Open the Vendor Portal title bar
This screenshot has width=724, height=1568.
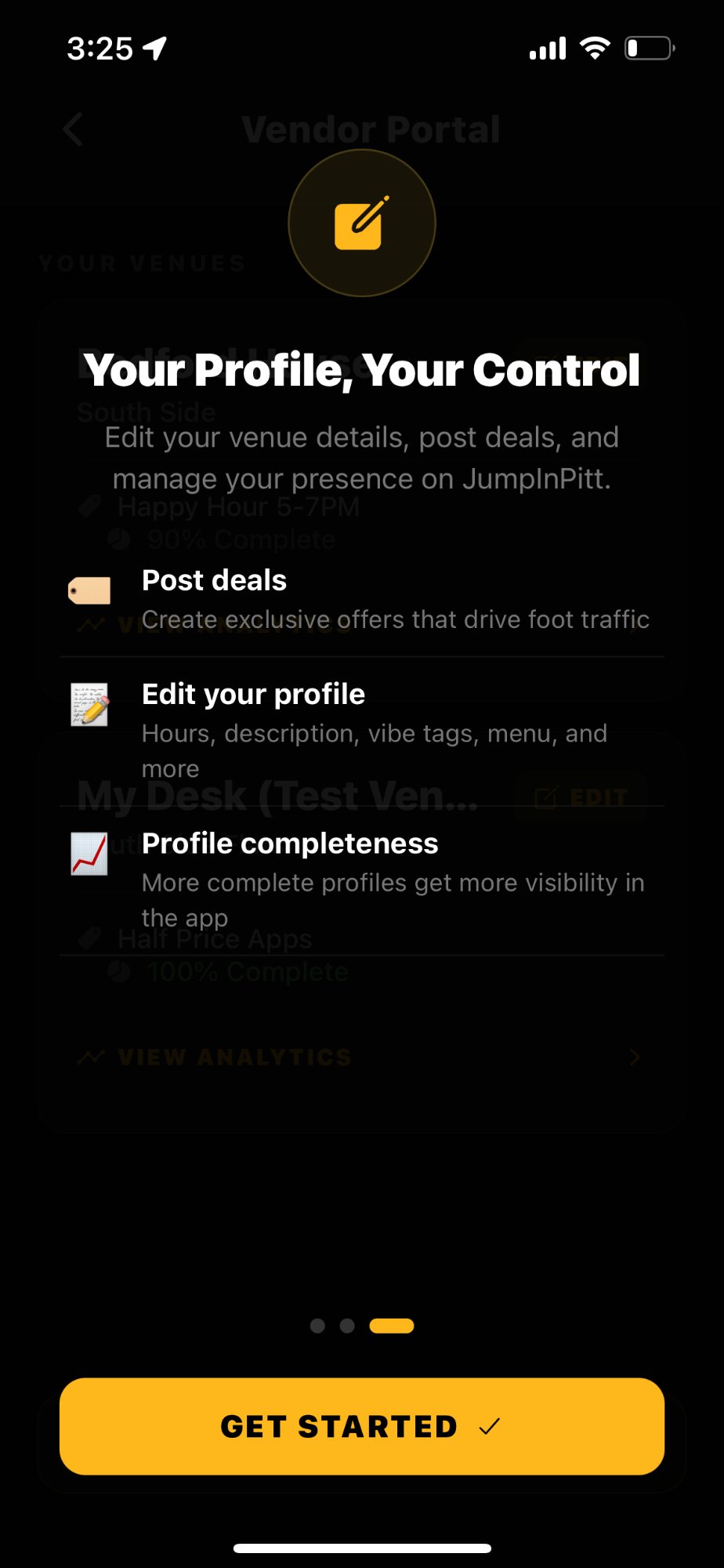click(371, 129)
